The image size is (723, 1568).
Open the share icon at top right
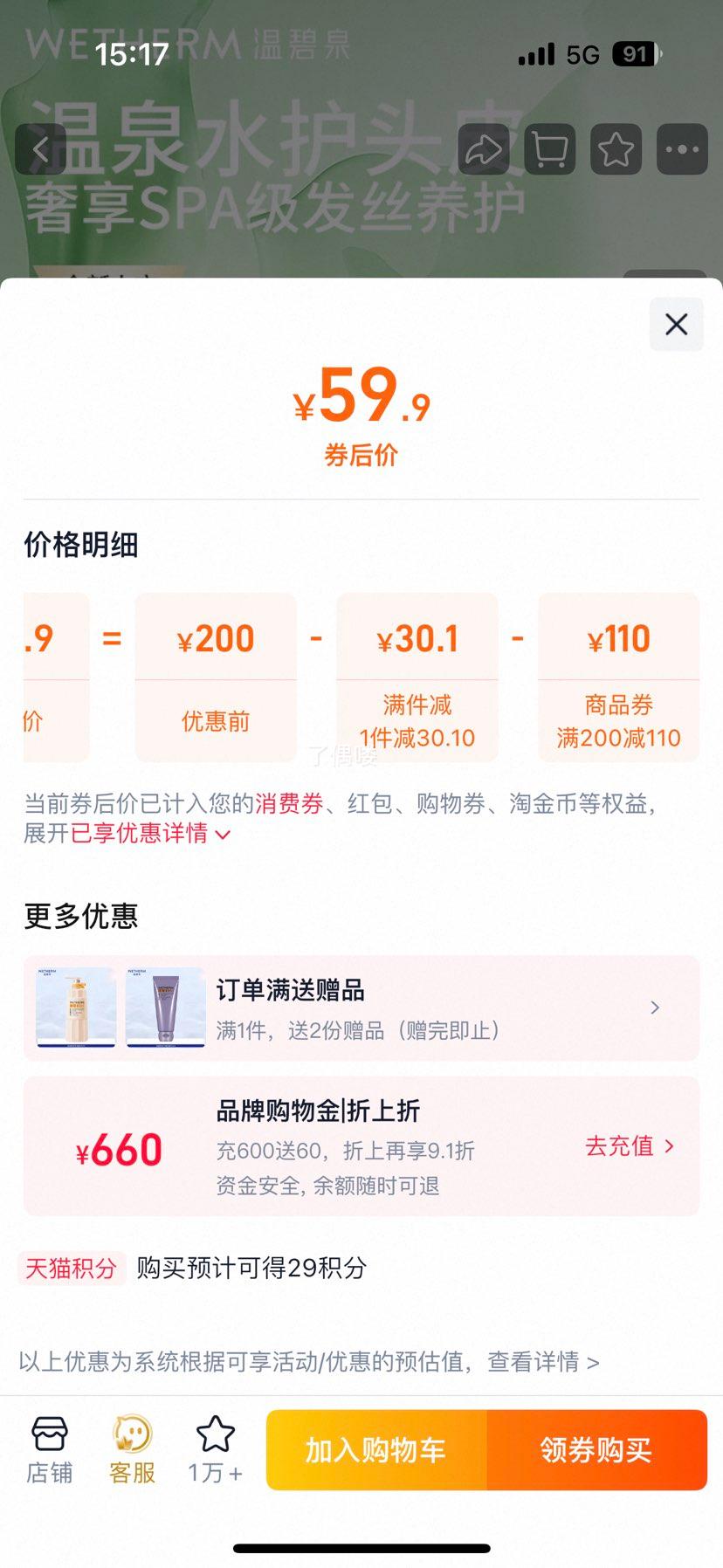coord(483,148)
